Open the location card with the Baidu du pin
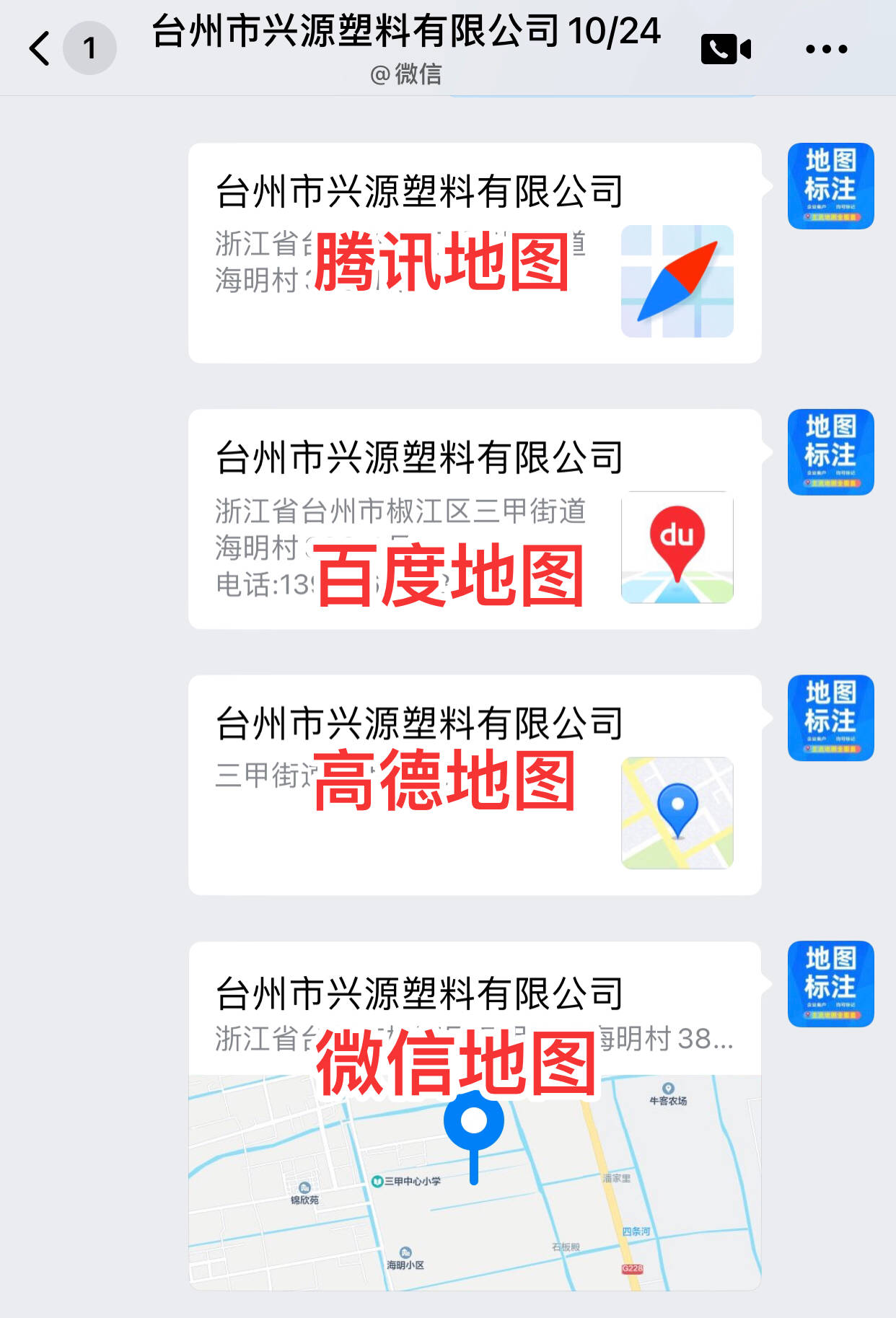This screenshot has height=1318, width=896. 474,519
